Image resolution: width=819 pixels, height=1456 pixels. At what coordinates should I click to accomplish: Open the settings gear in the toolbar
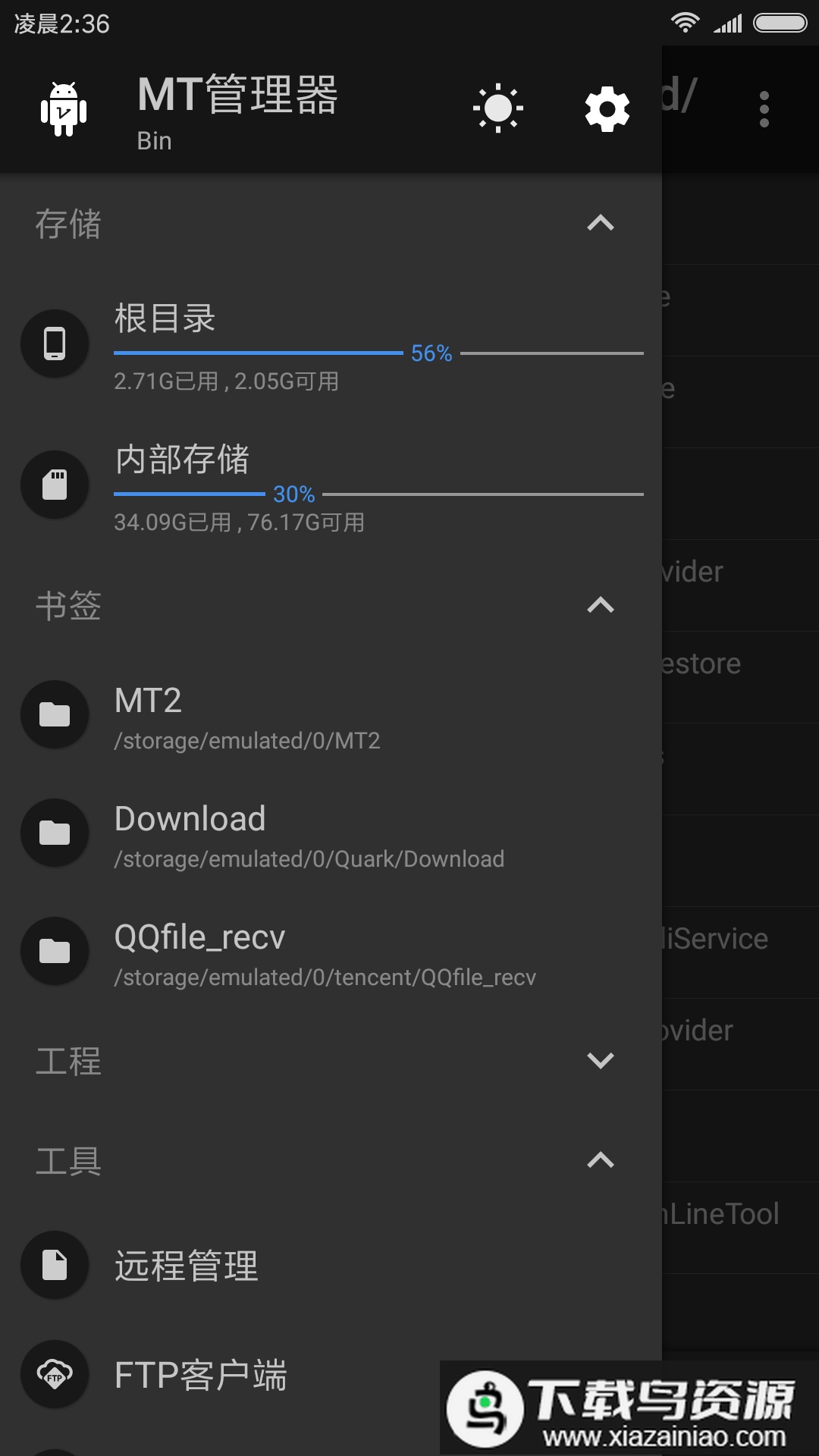(606, 108)
